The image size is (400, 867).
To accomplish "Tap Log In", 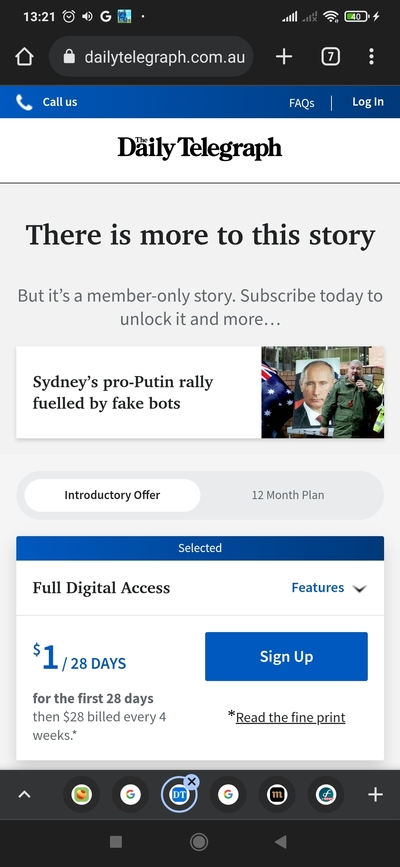I will coord(368,102).
